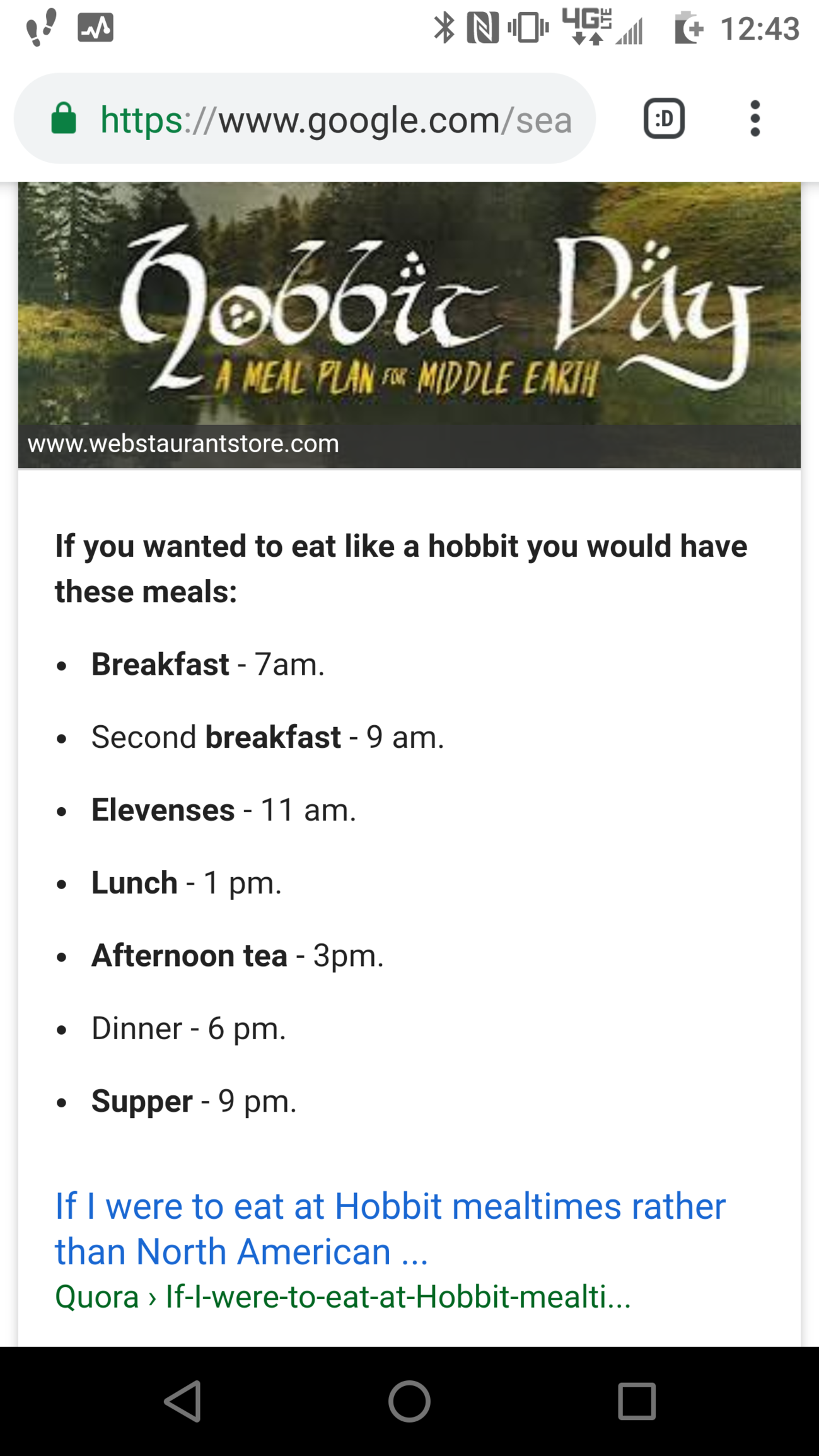The width and height of the screenshot is (819, 1456).
Task: Open Chrome's three-dot overflow menu
Action: [x=755, y=119]
